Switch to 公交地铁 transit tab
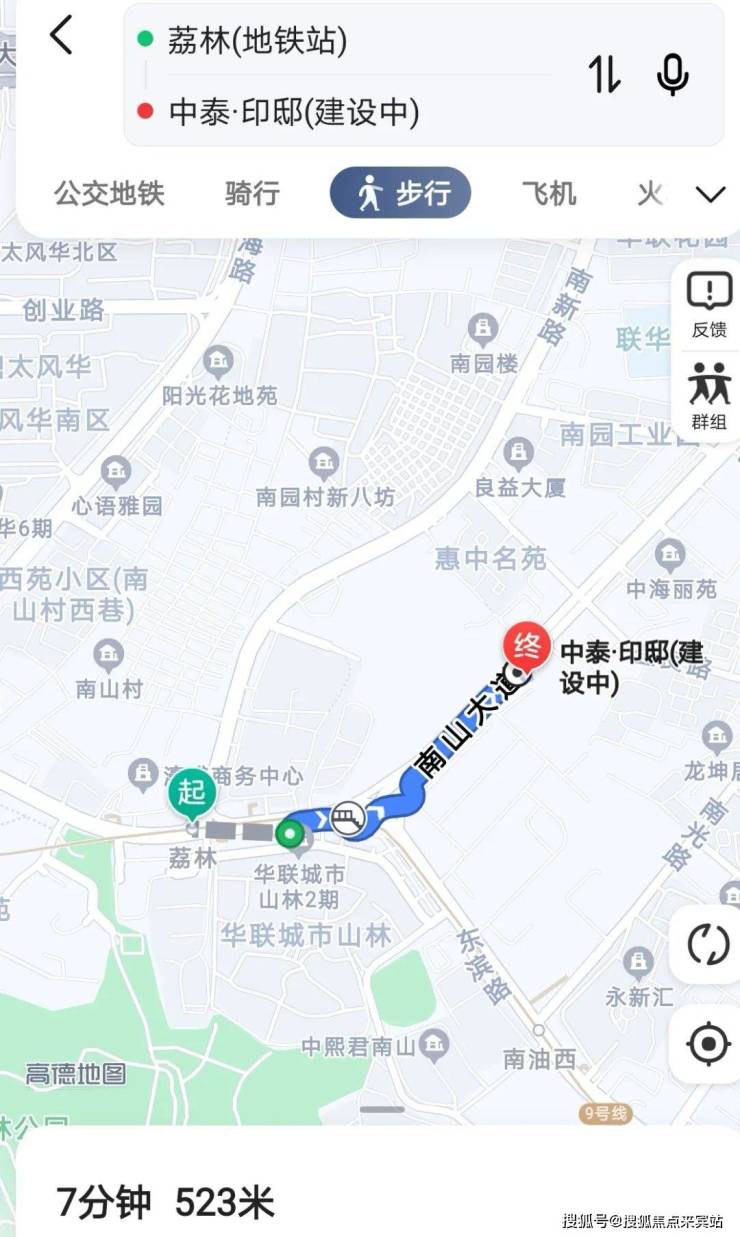The image size is (740, 1237). pyautogui.click(x=109, y=193)
